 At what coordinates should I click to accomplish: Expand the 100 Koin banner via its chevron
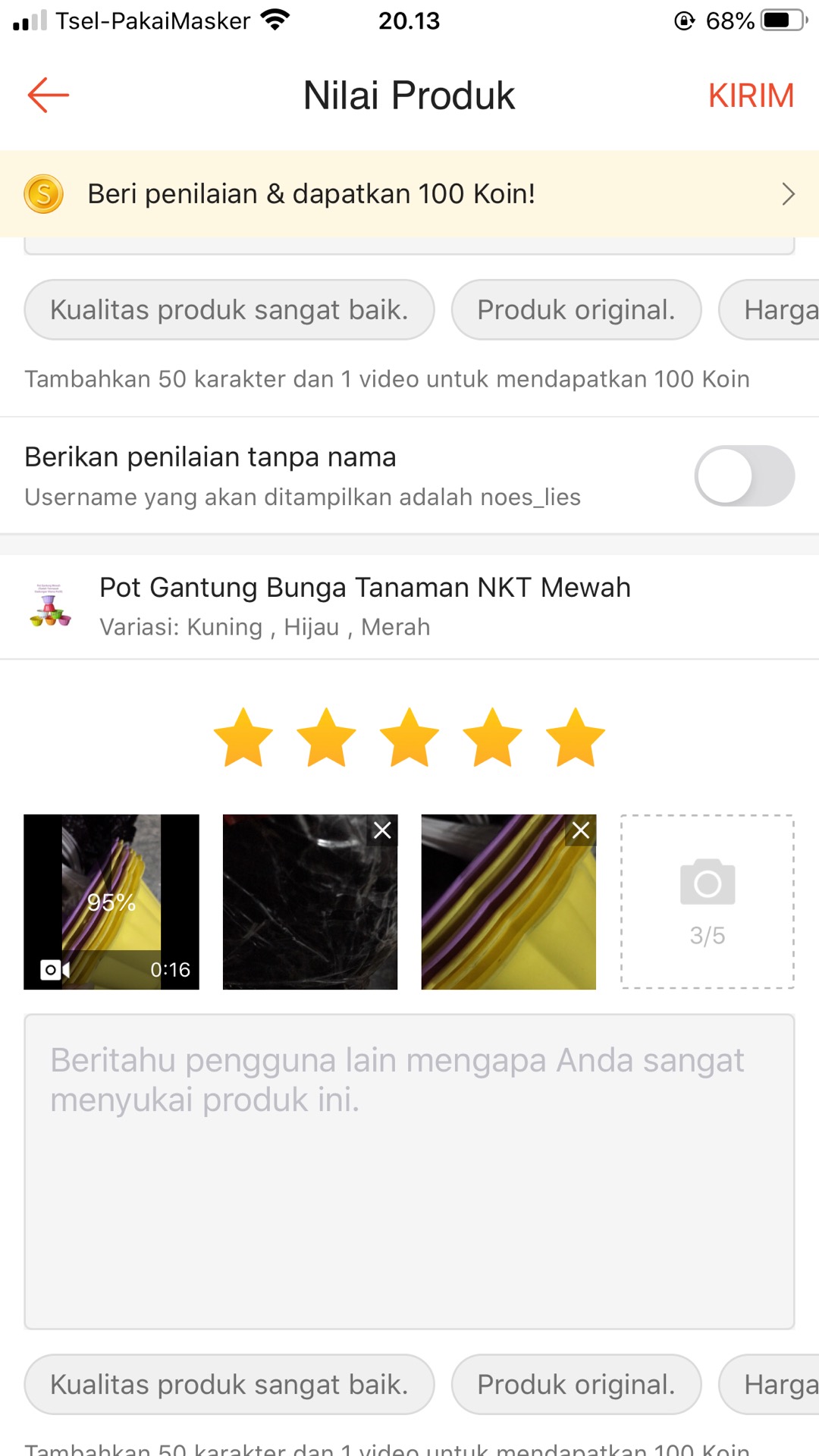point(788,193)
